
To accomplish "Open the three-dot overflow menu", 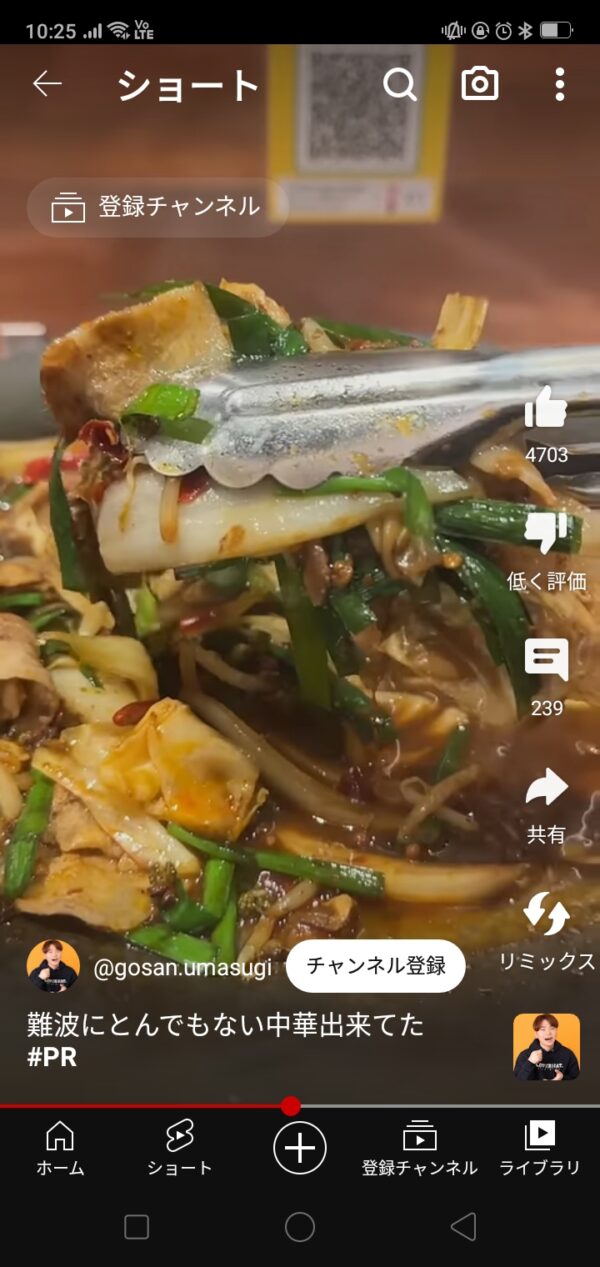I will (x=560, y=84).
